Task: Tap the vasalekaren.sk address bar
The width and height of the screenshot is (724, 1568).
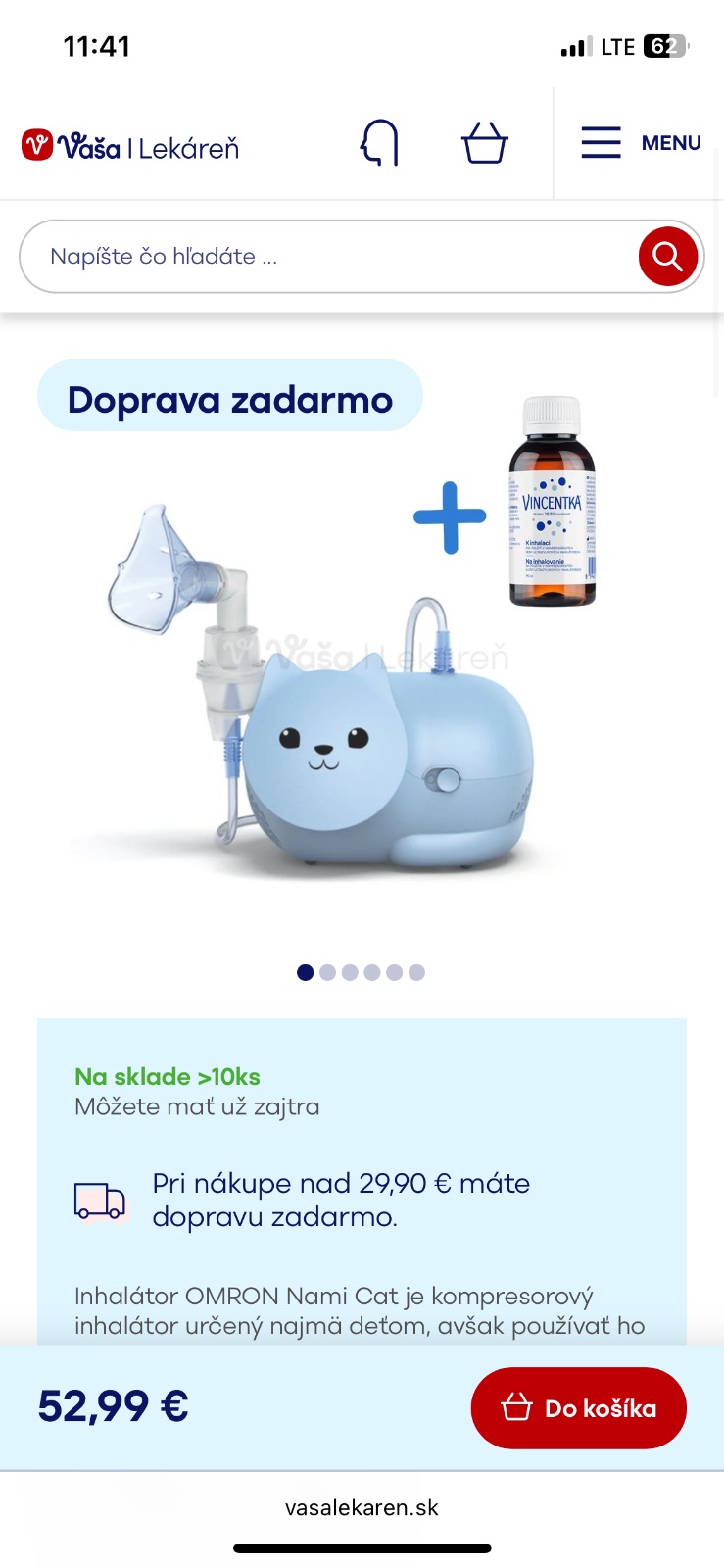Action: click(x=362, y=1507)
